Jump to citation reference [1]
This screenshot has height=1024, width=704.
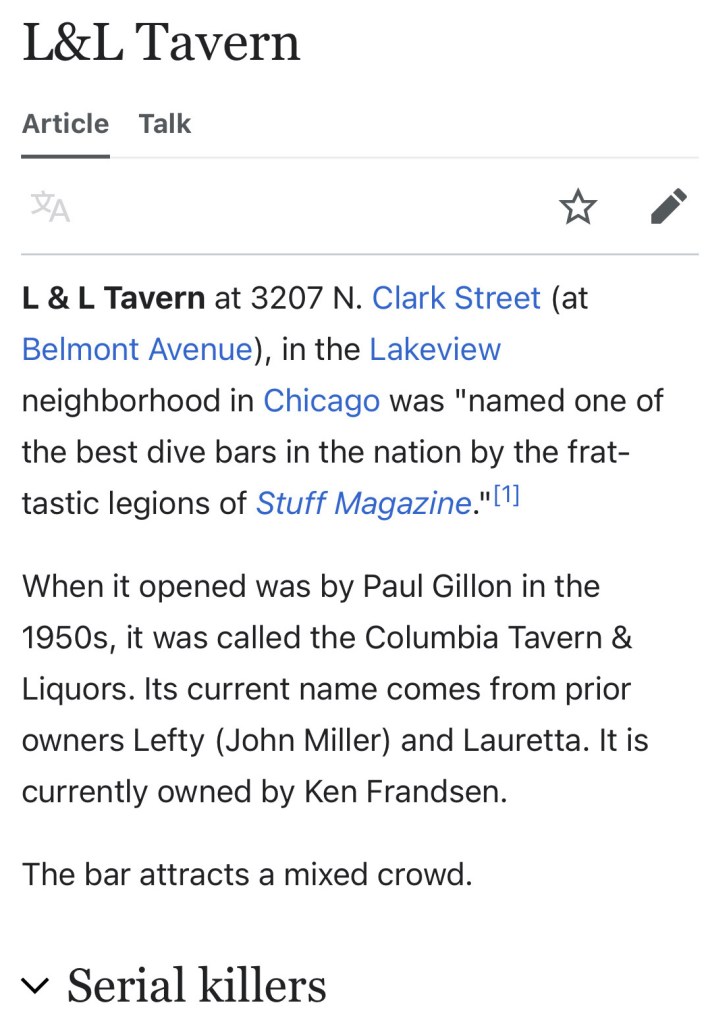tap(506, 497)
